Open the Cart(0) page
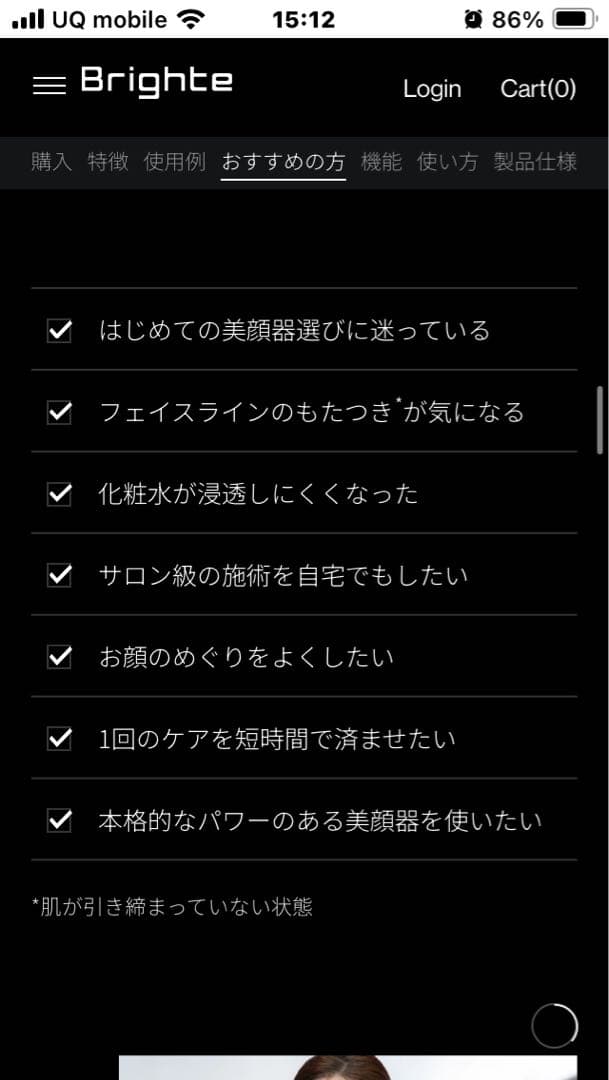The image size is (609, 1080). click(538, 89)
